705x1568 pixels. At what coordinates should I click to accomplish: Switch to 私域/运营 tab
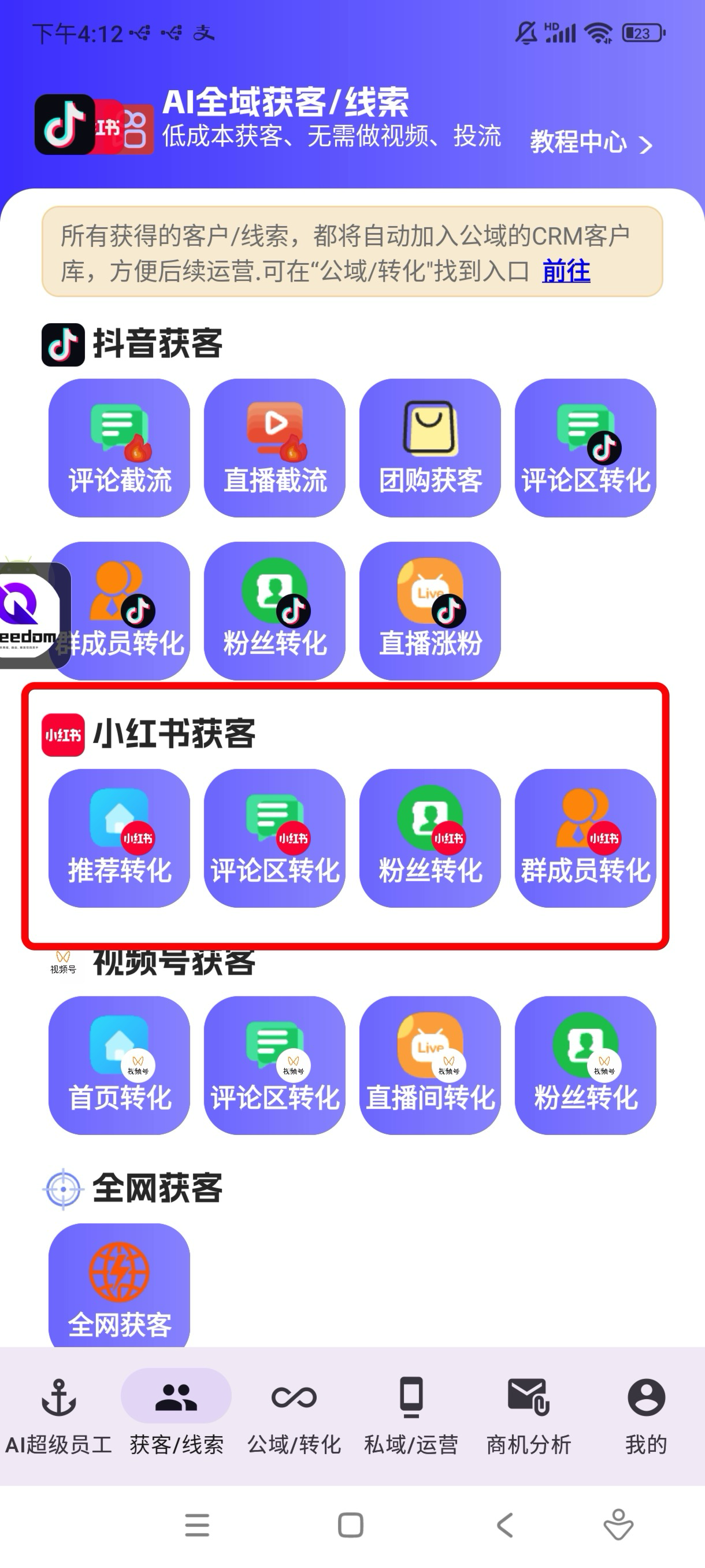coord(411,1415)
